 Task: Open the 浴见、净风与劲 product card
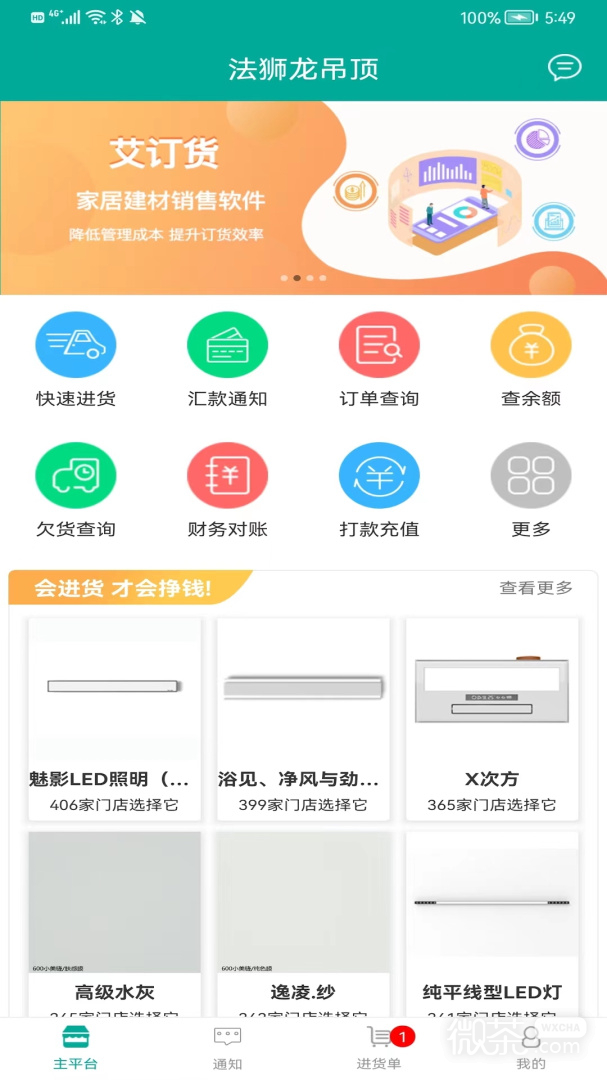[x=303, y=718]
